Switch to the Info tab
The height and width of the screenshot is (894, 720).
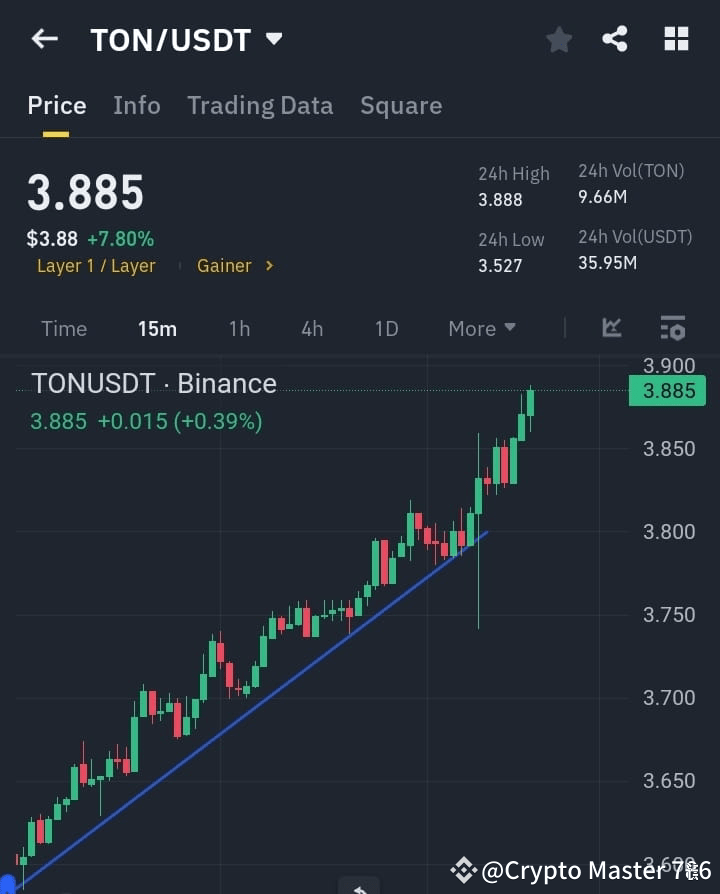pyautogui.click(x=136, y=105)
